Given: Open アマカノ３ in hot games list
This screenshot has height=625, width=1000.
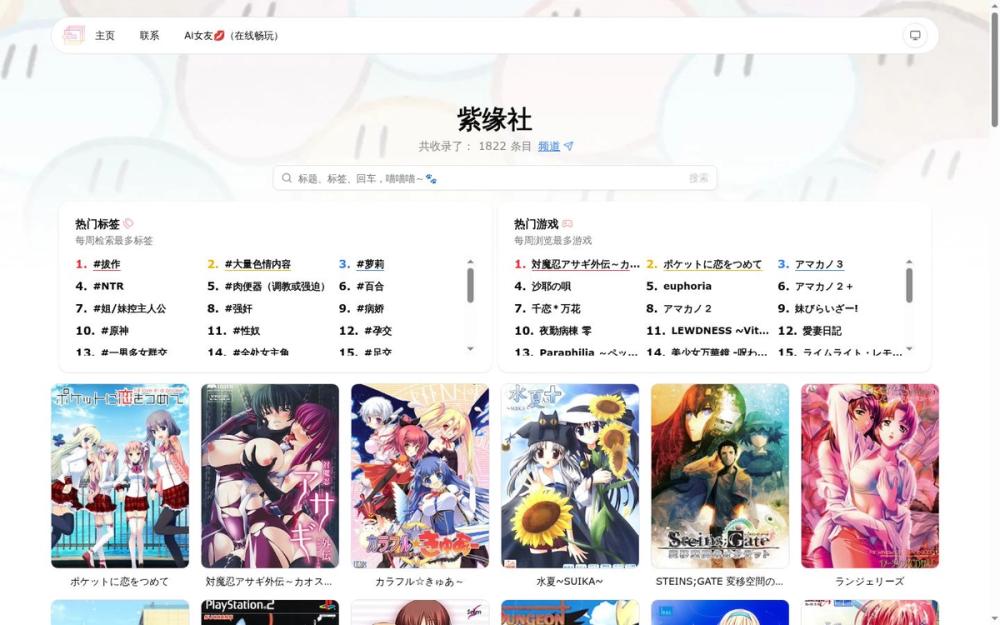Looking at the screenshot, I should (819, 265).
